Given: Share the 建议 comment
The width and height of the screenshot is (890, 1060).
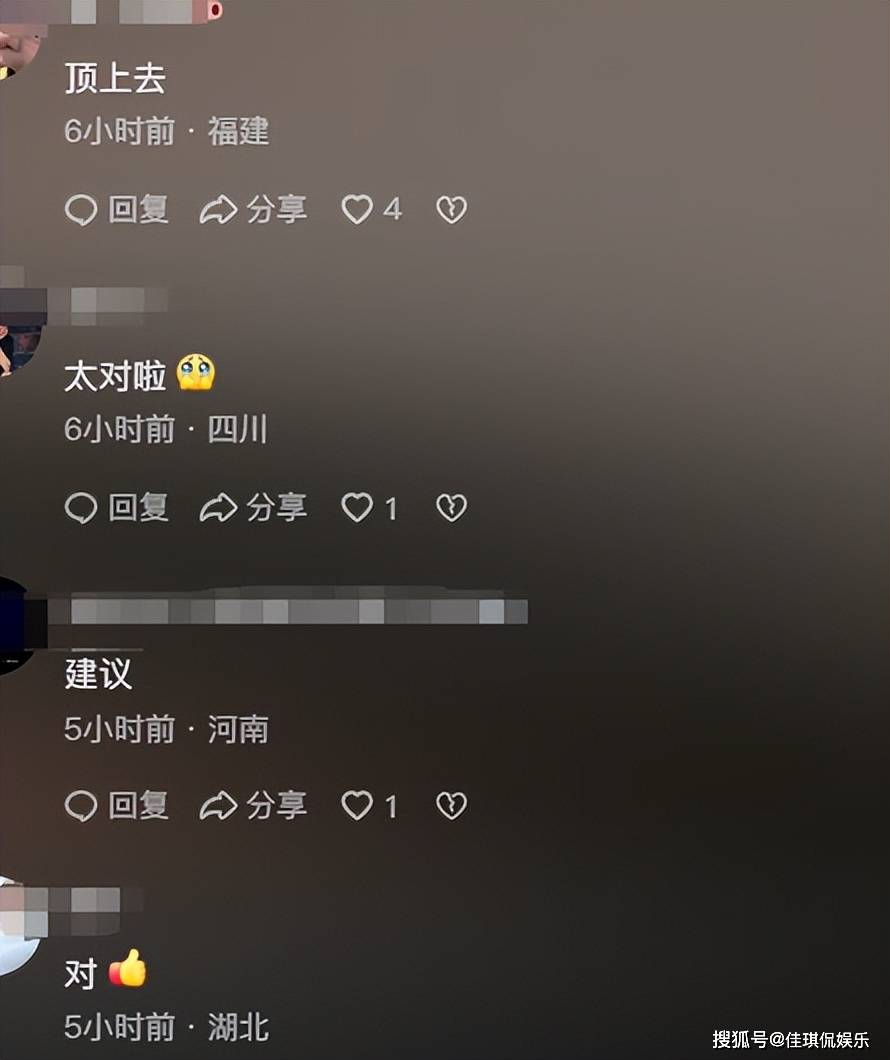Looking at the screenshot, I should pos(253,806).
